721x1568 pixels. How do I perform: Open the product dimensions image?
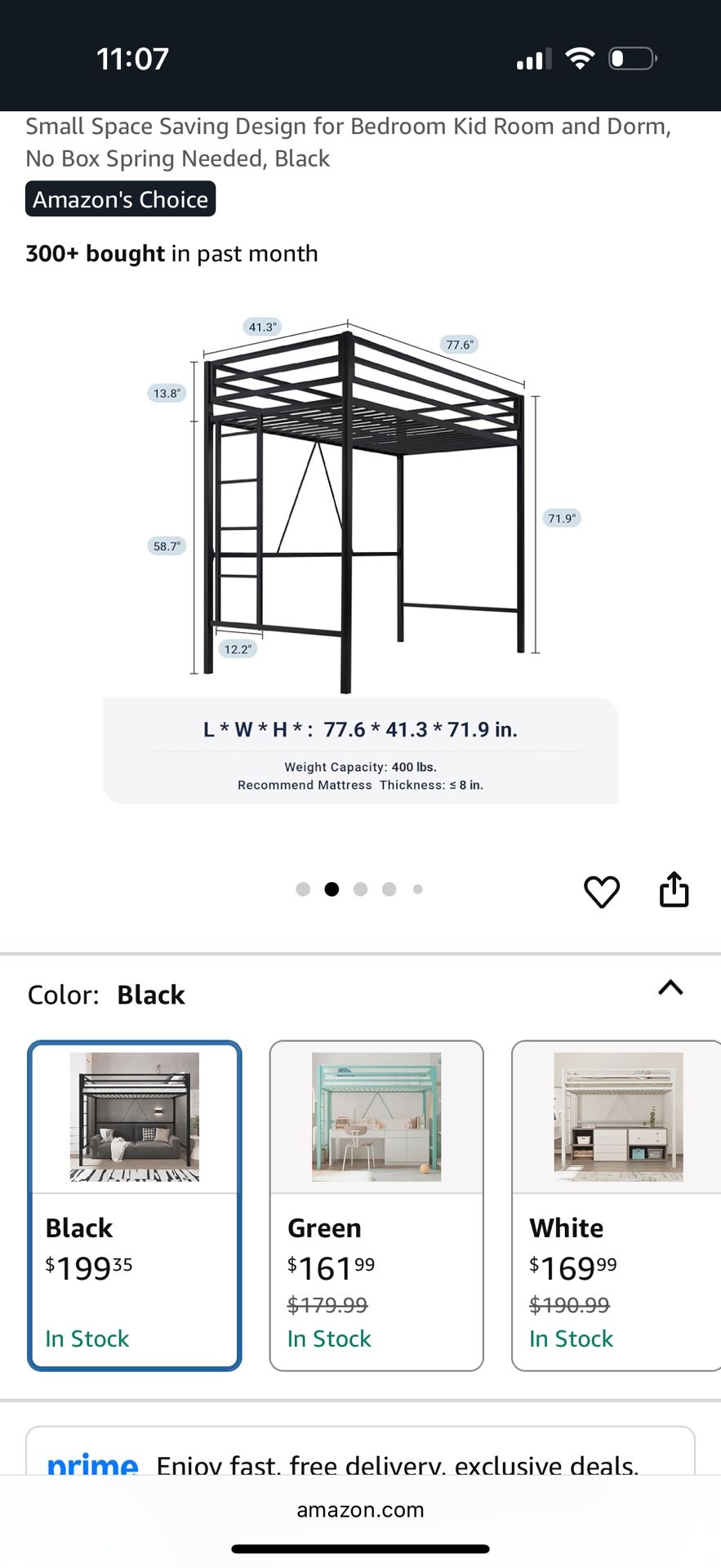pos(360,555)
